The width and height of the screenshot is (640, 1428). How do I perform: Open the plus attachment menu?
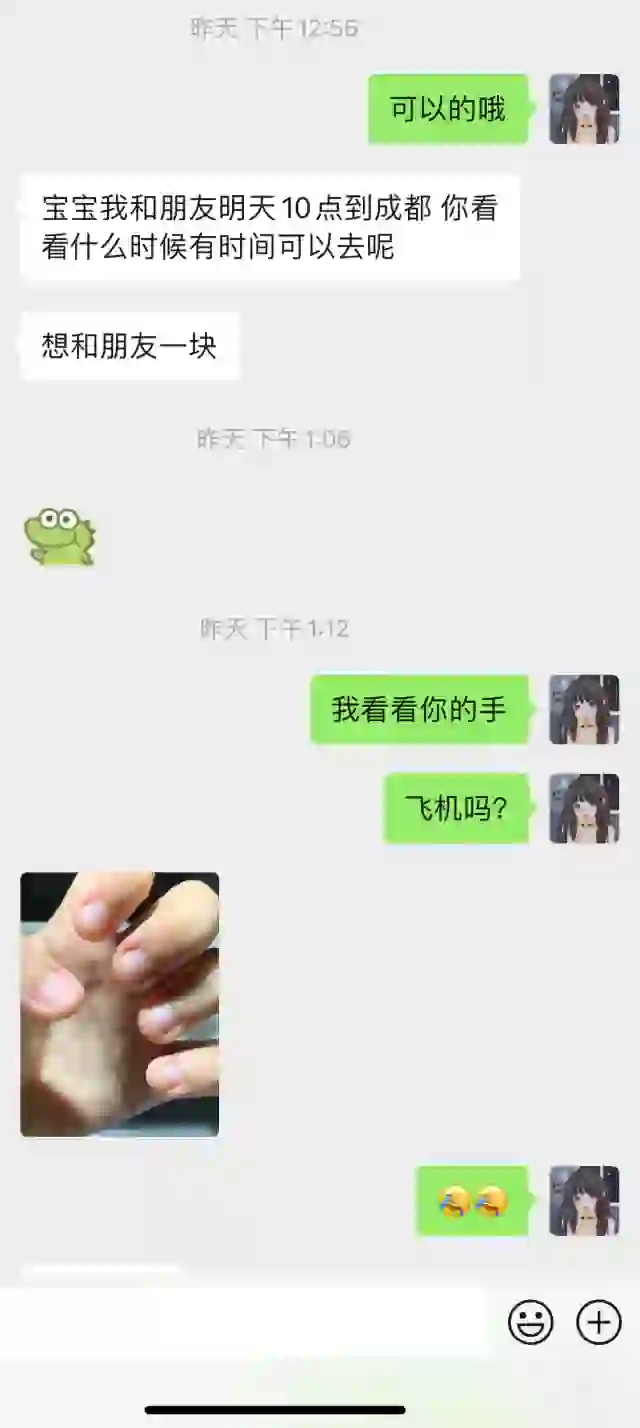[x=598, y=1323]
